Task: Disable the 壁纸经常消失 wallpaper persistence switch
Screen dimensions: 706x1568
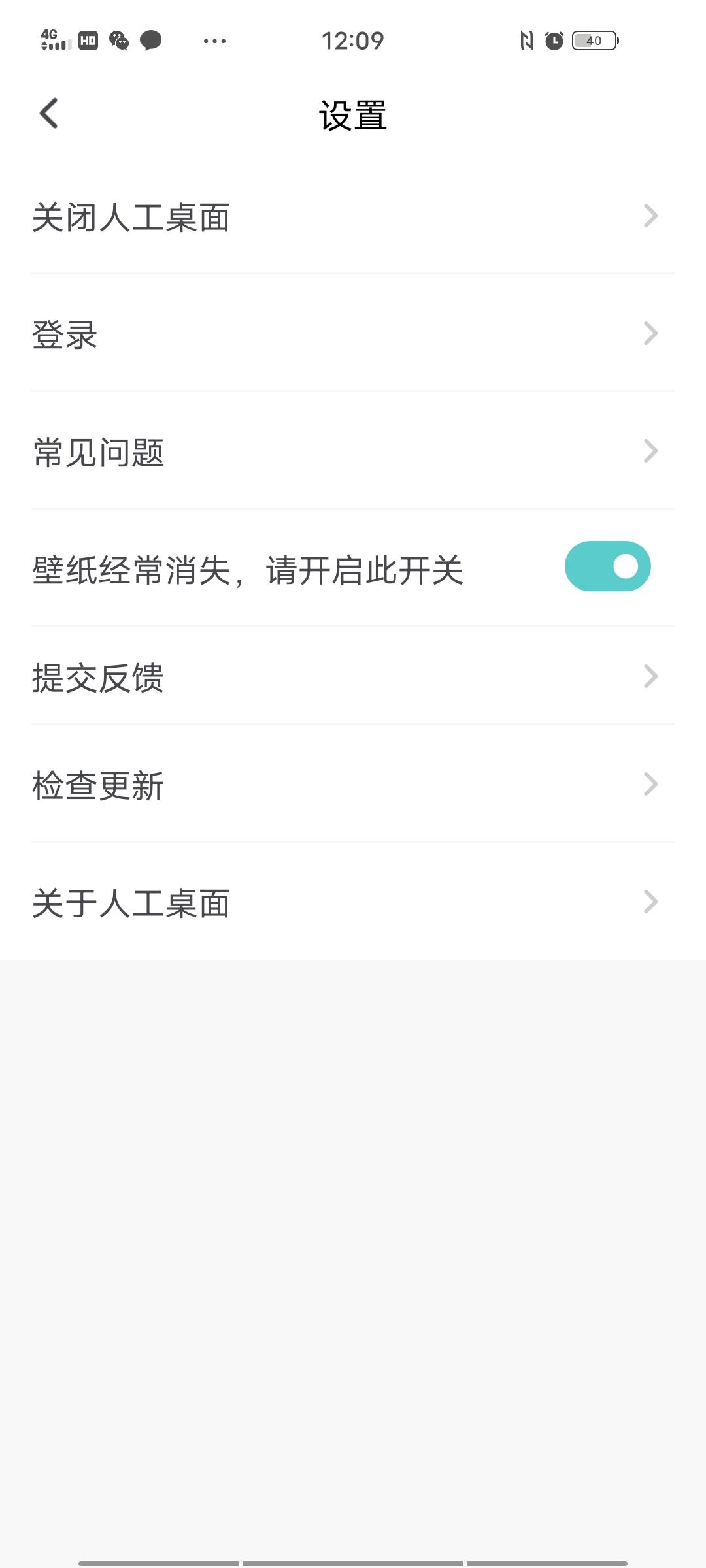Action: [x=607, y=566]
